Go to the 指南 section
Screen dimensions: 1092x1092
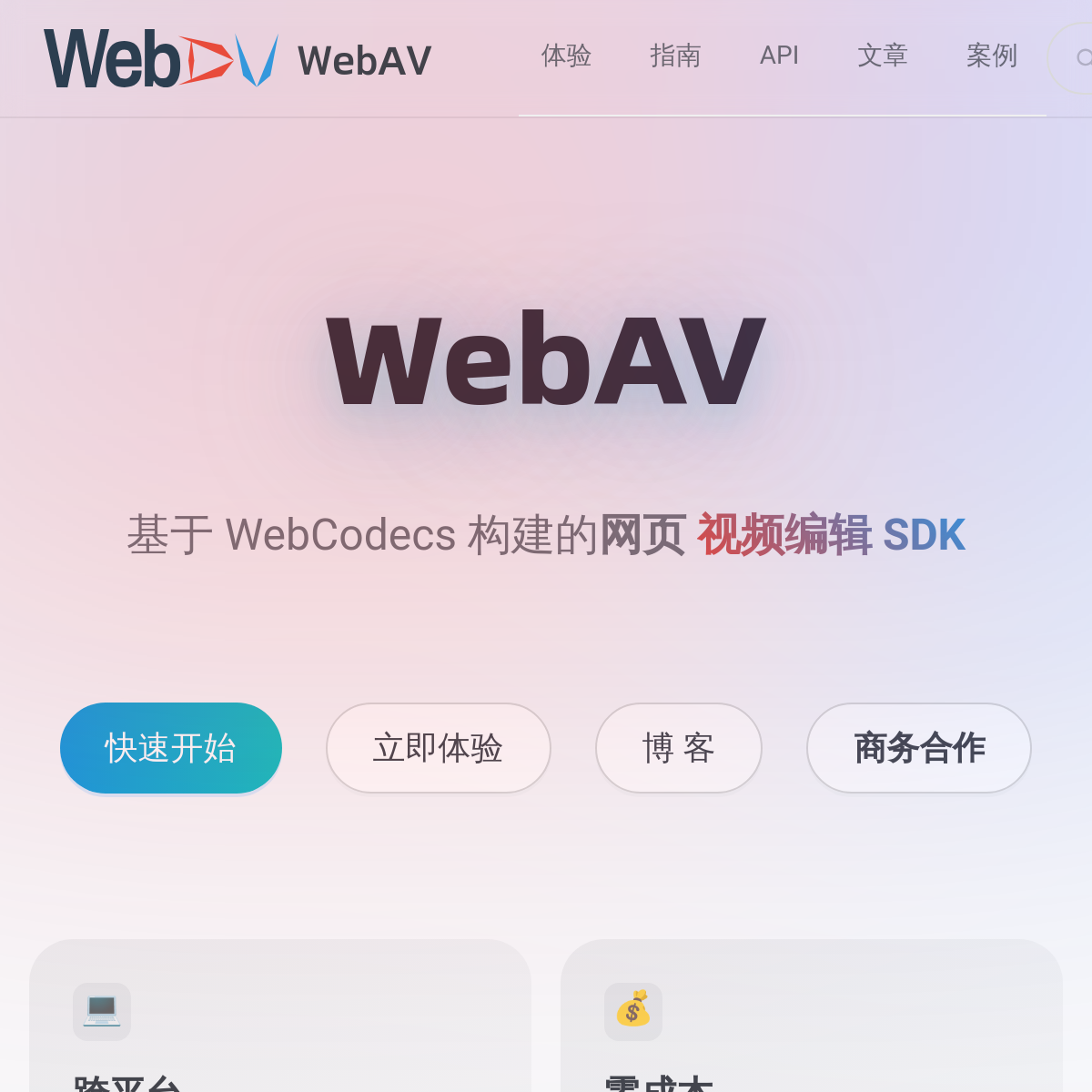(x=675, y=56)
